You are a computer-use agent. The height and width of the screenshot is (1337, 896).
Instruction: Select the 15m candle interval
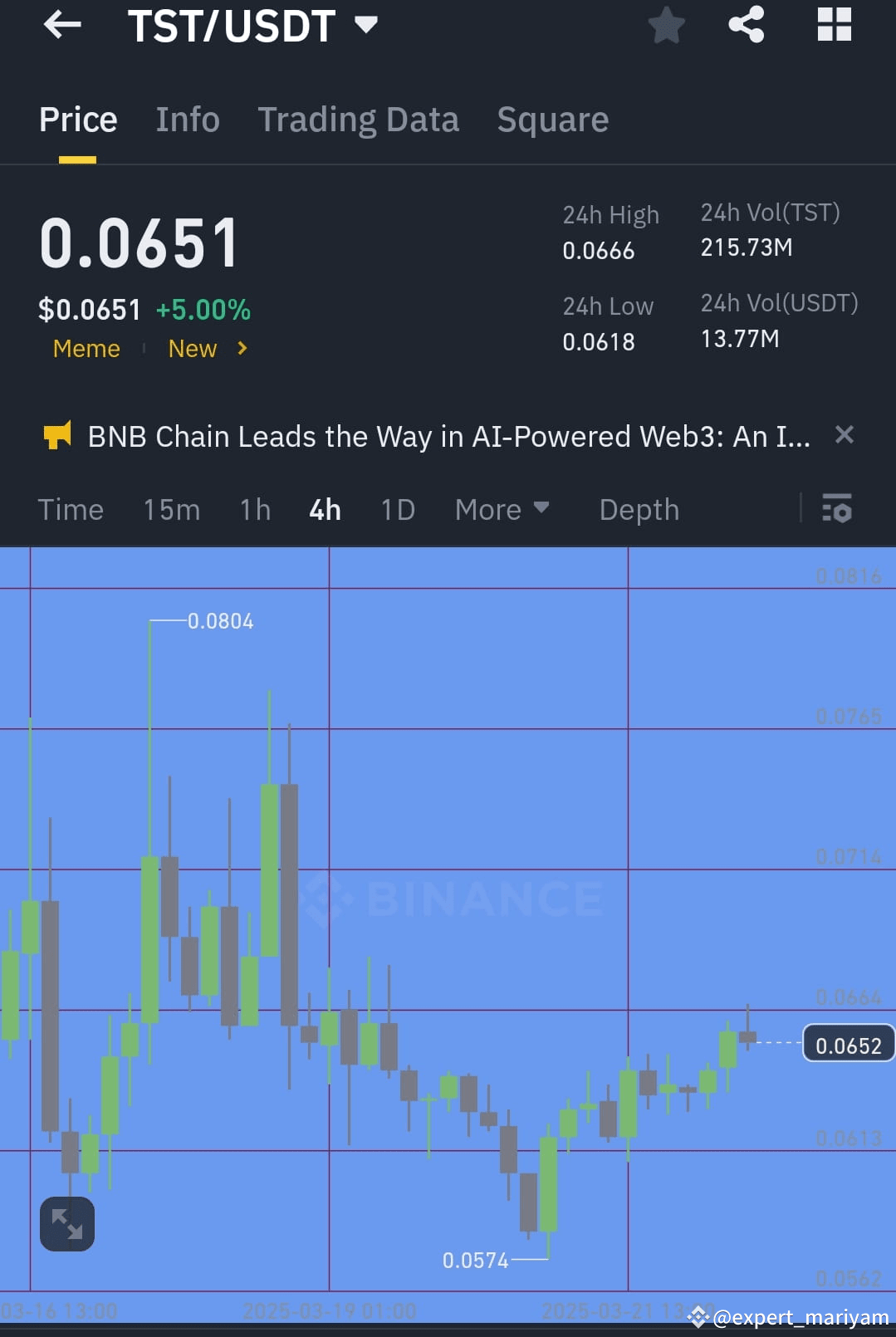point(172,509)
